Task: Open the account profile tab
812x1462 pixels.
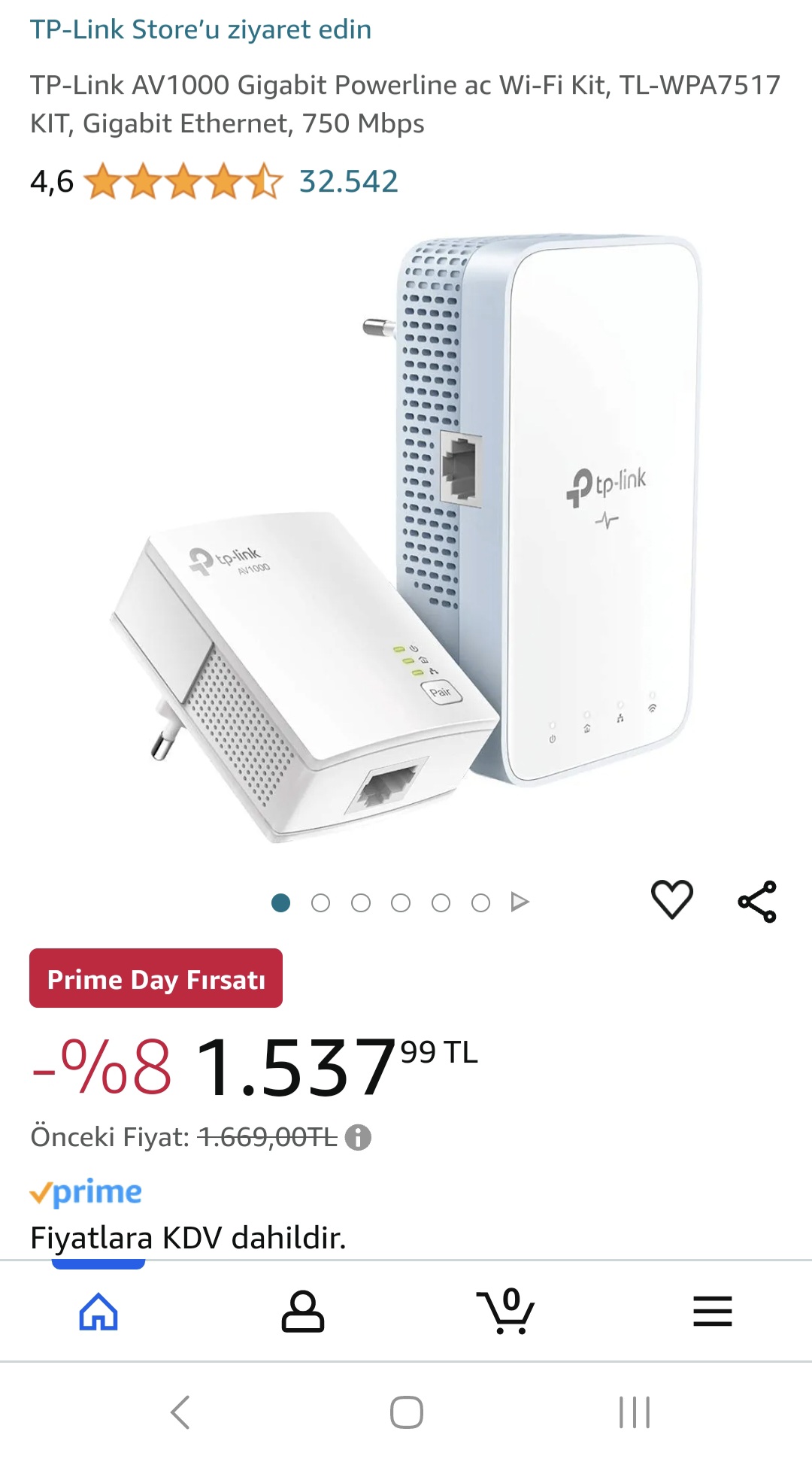Action: point(302,1312)
